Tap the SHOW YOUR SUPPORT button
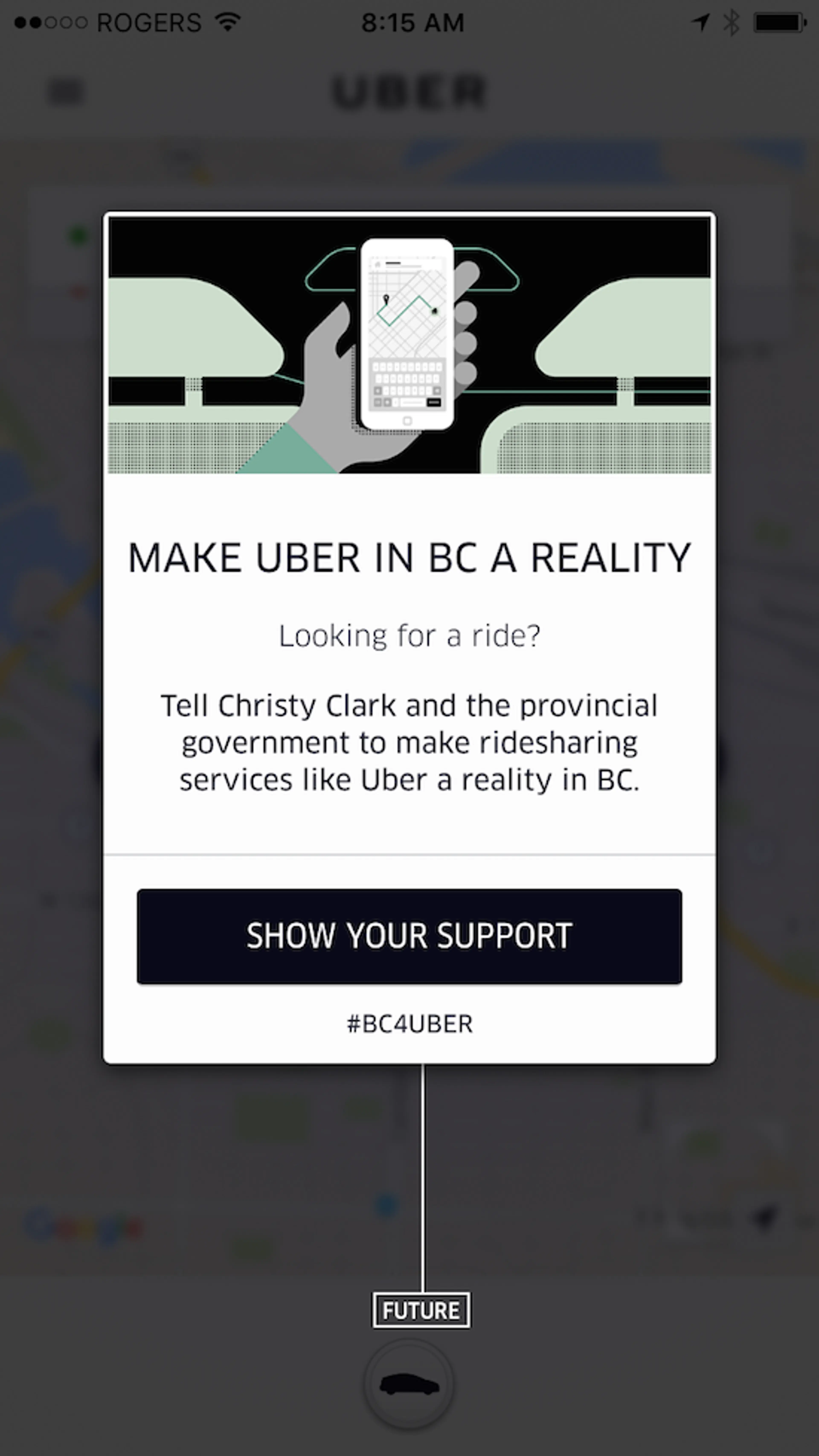This screenshot has height=1456, width=819. tap(409, 936)
